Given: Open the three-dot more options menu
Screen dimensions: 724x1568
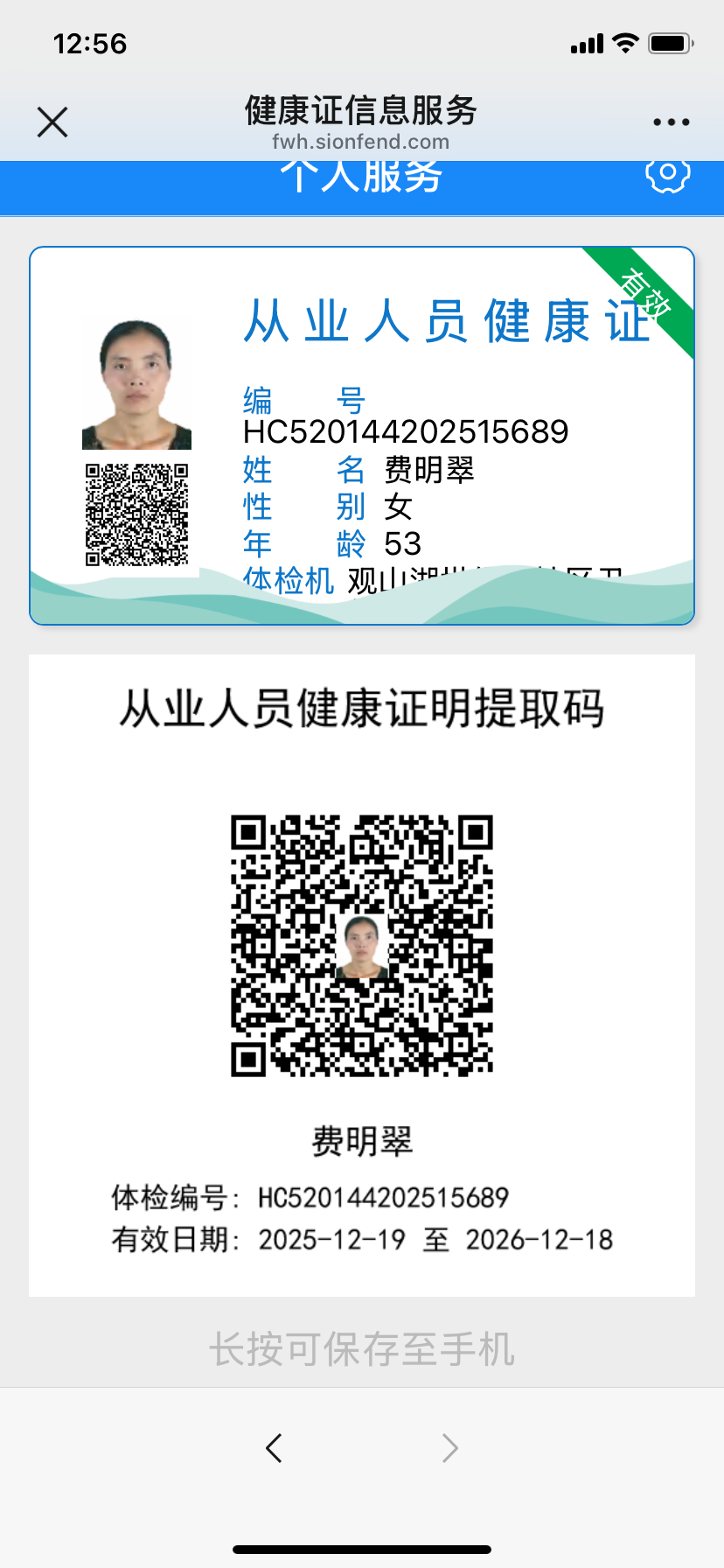Looking at the screenshot, I should pyautogui.click(x=671, y=122).
